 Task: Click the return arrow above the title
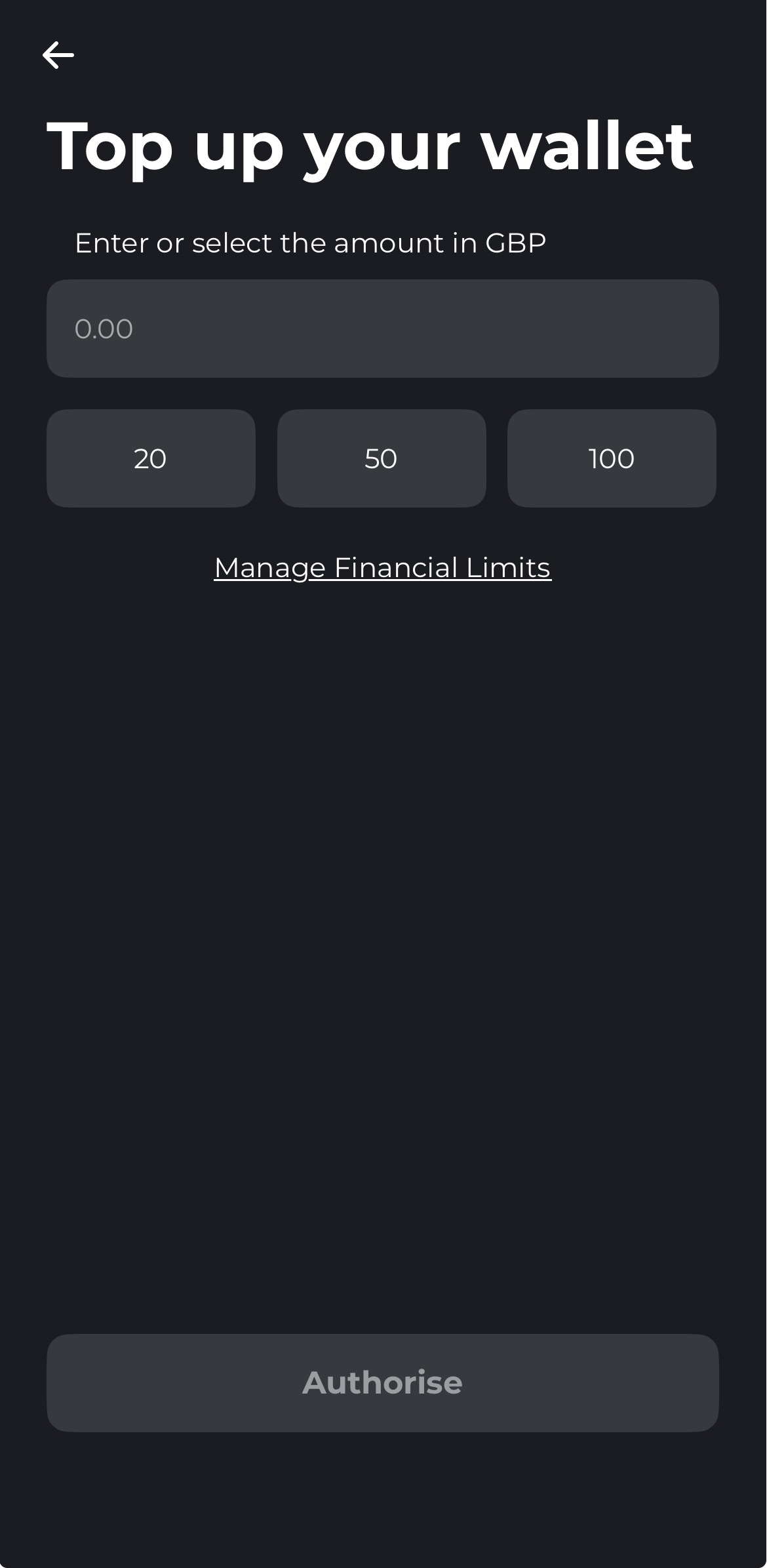click(58, 55)
